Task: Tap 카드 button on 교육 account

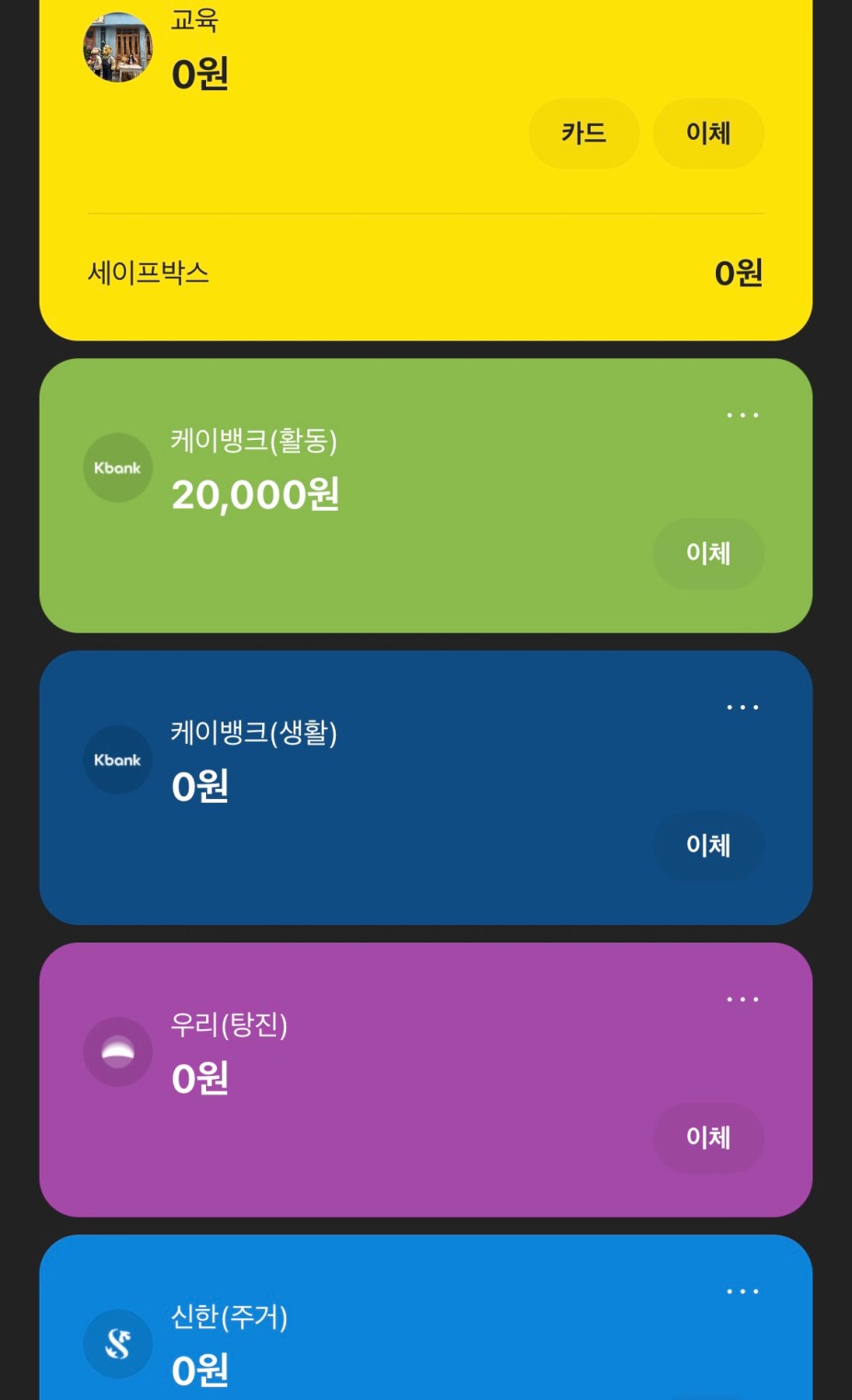Action: pyautogui.click(x=583, y=133)
